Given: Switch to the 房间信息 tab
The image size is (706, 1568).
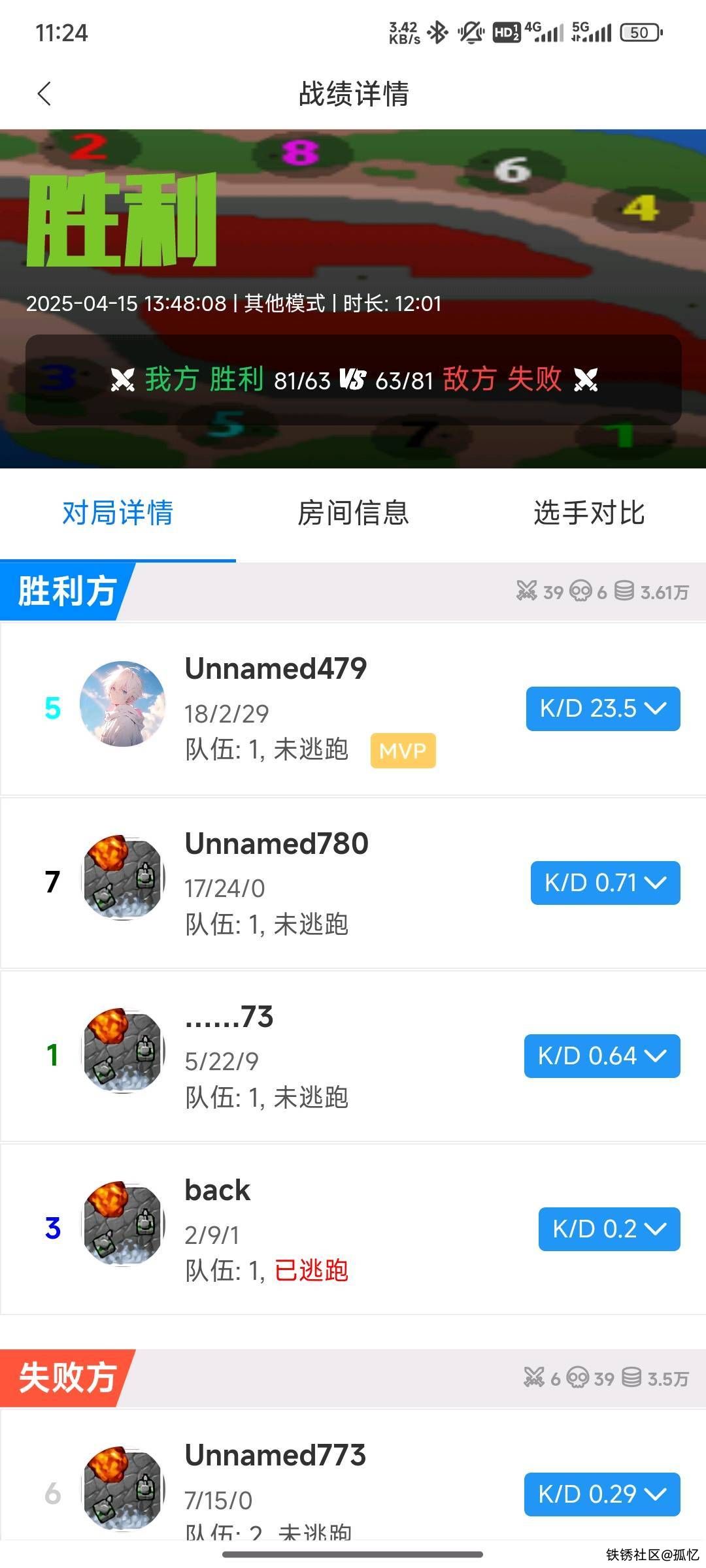Looking at the screenshot, I should coord(353,514).
